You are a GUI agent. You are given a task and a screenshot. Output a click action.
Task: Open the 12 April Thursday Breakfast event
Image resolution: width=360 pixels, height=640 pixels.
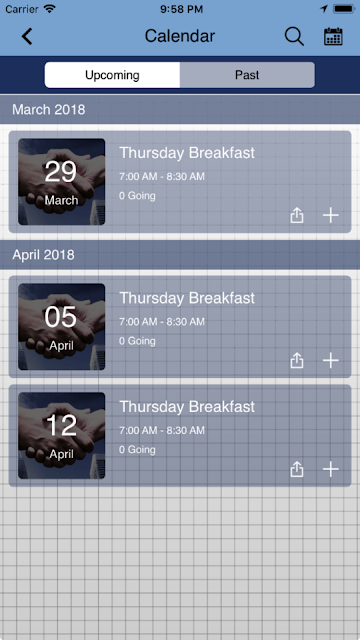[180, 436]
